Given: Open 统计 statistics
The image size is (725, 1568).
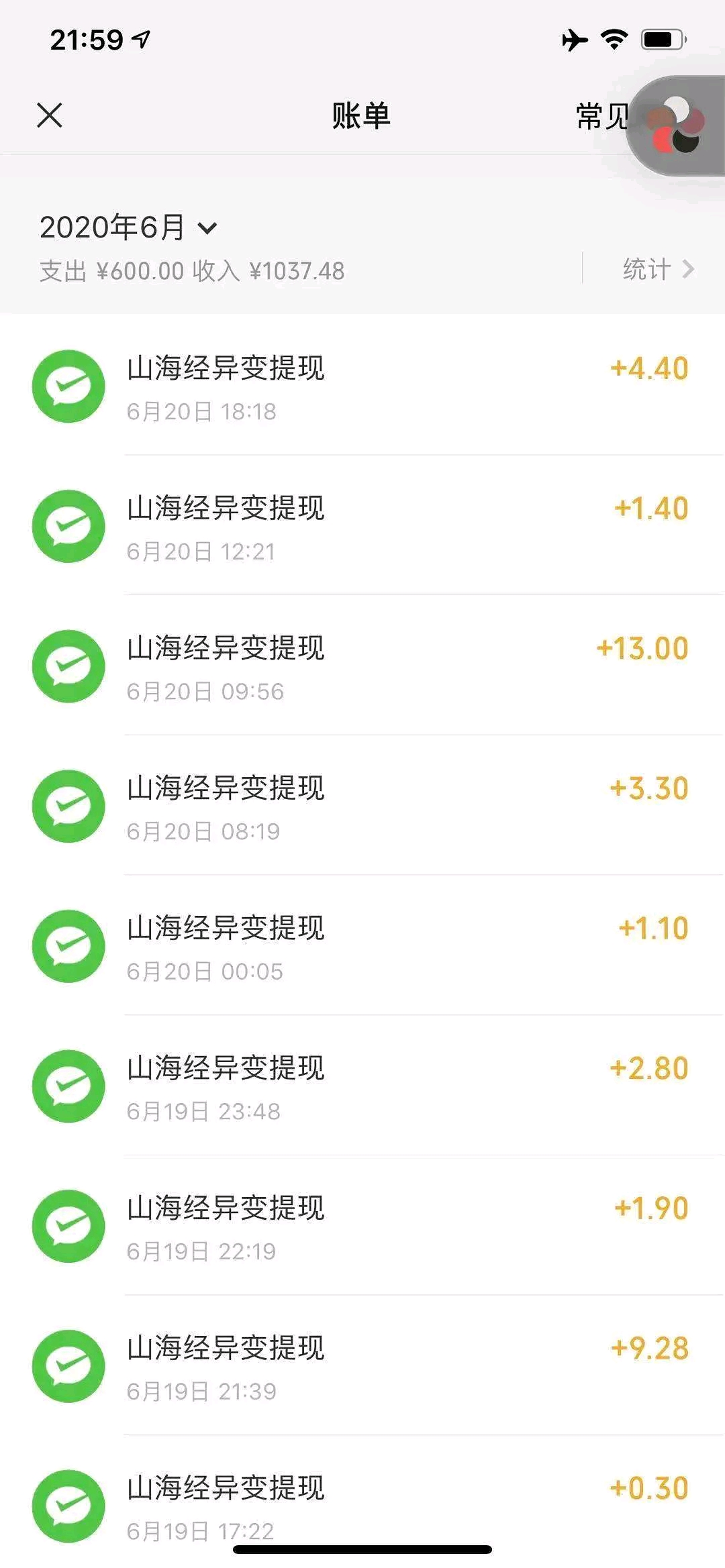Looking at the screenshot, I should coord(658,270).
